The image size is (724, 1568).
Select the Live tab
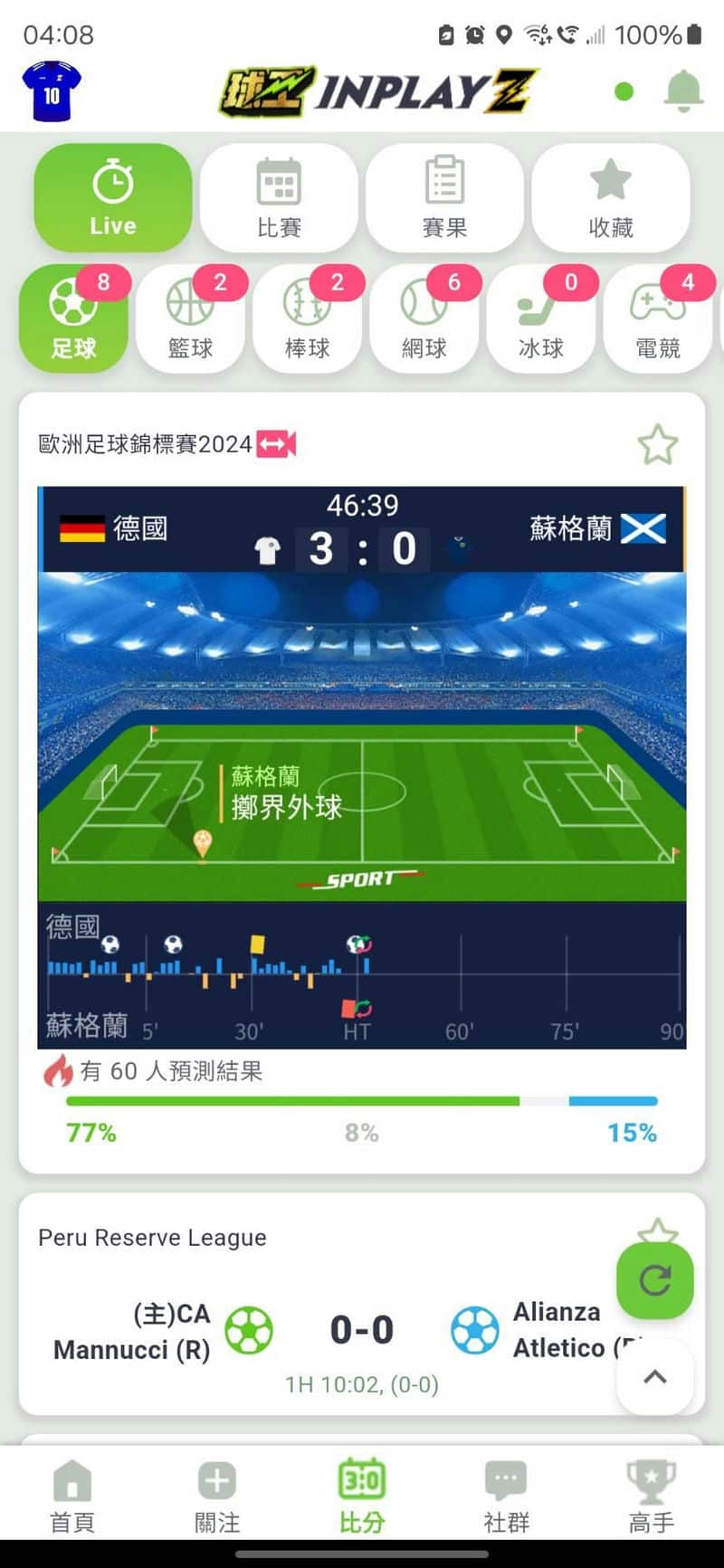click(113, 198)
